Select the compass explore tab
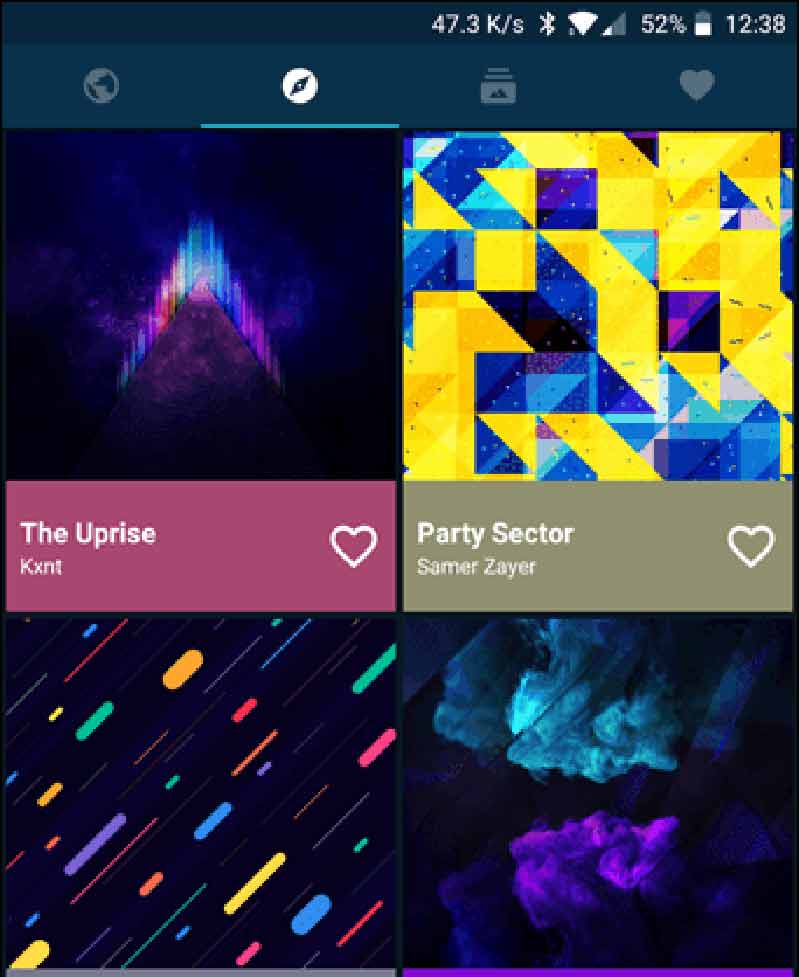Viewport: 799px width, 977px height. click(x=299, y=87)
